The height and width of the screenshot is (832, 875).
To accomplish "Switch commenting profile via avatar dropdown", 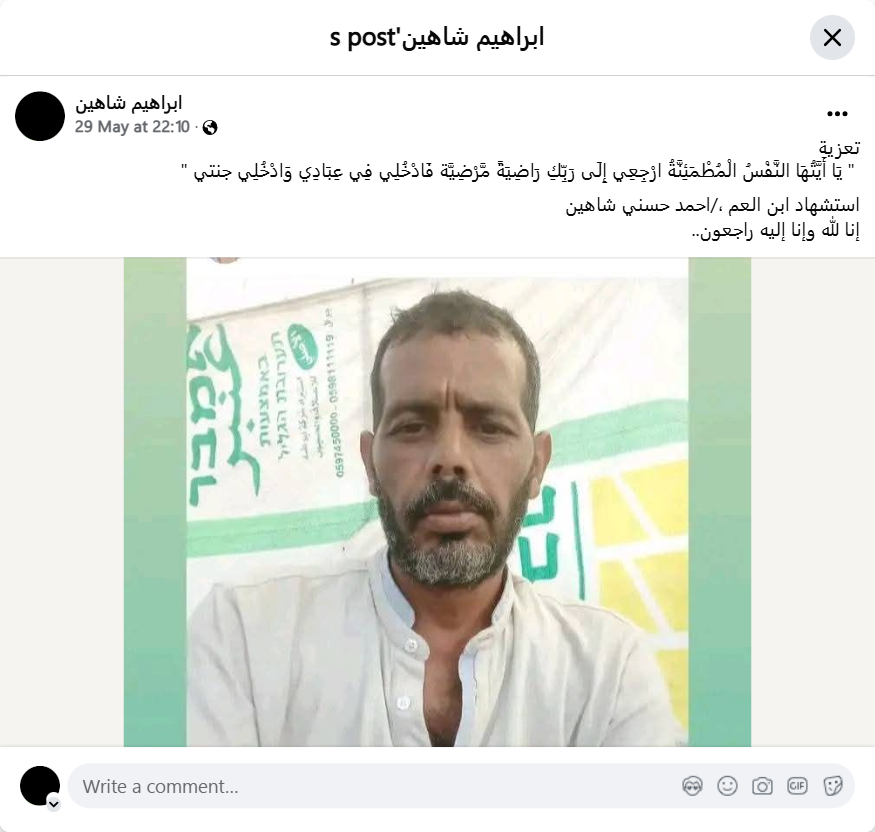I will 54,803.
